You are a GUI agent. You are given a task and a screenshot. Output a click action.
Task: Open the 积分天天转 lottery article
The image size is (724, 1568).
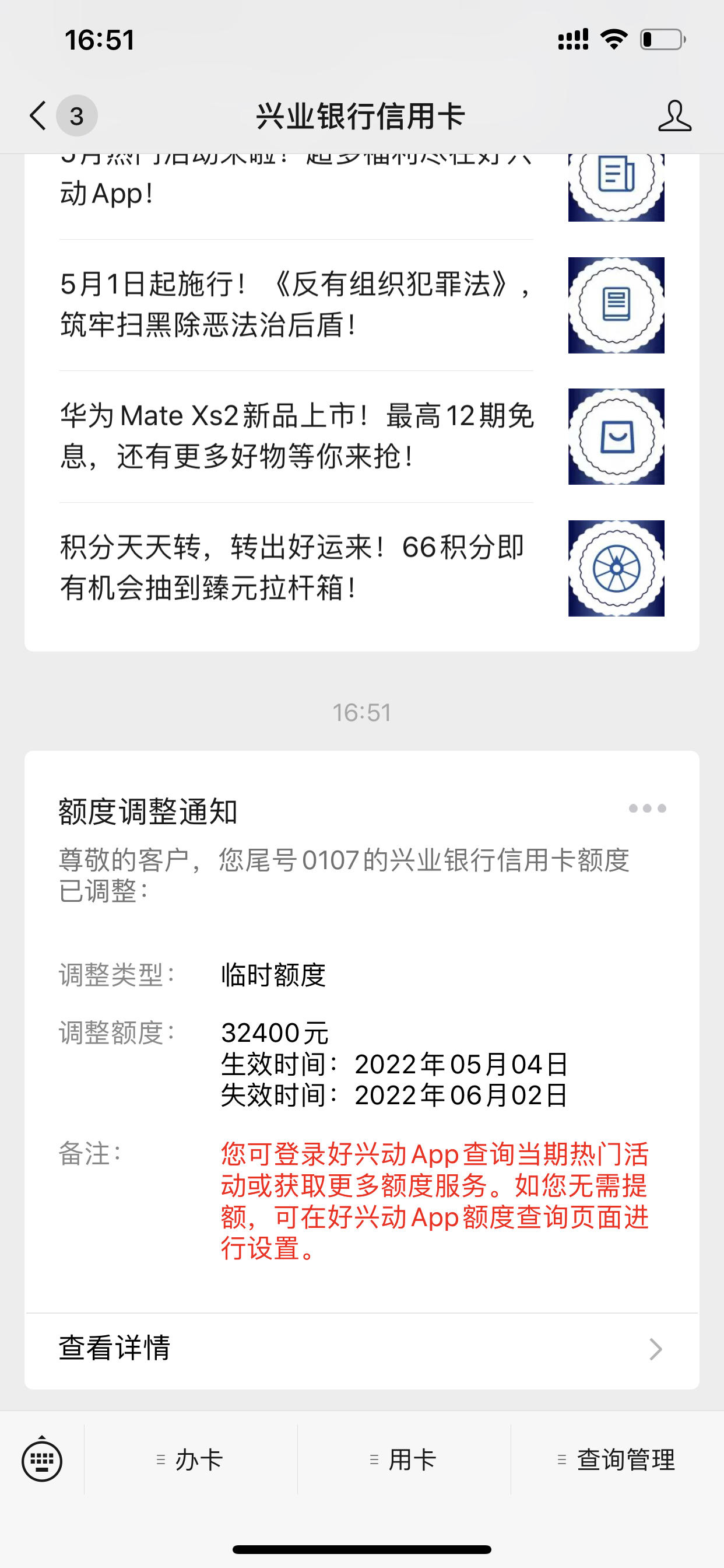click(x=361, y=568)
